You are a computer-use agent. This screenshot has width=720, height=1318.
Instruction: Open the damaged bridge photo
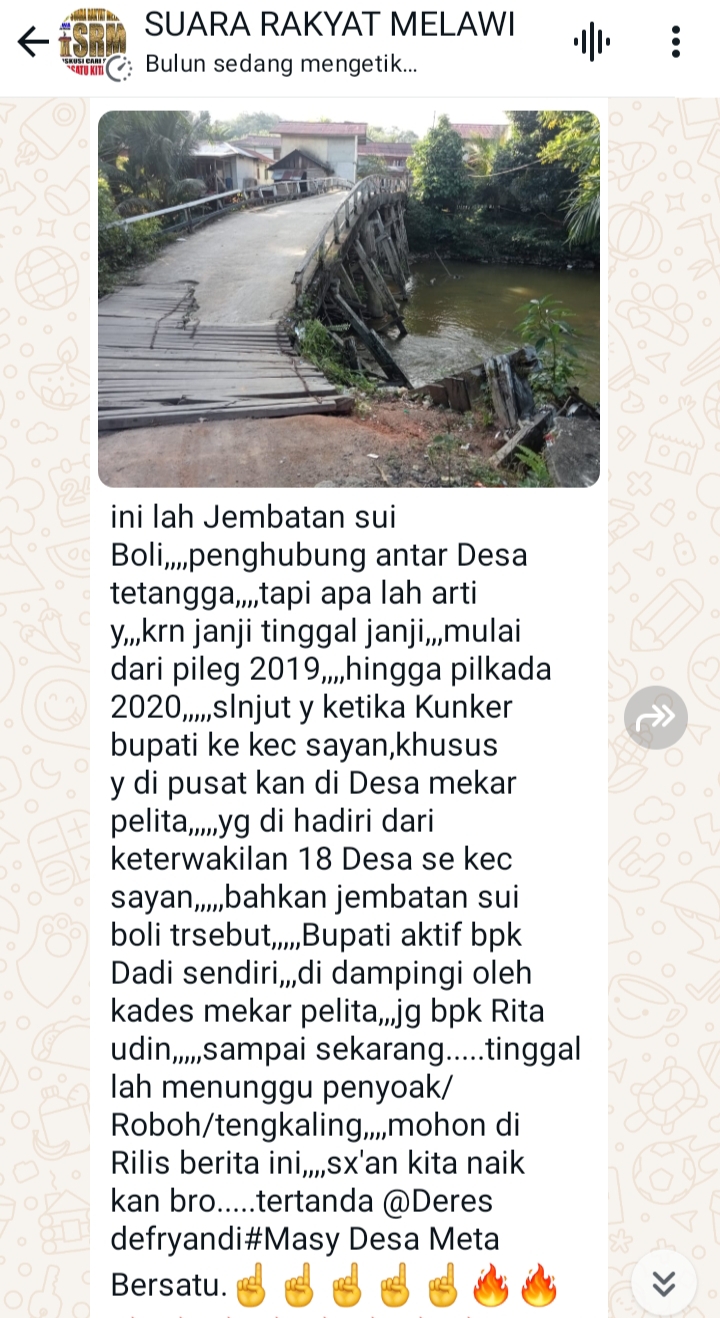coord(349,298)
